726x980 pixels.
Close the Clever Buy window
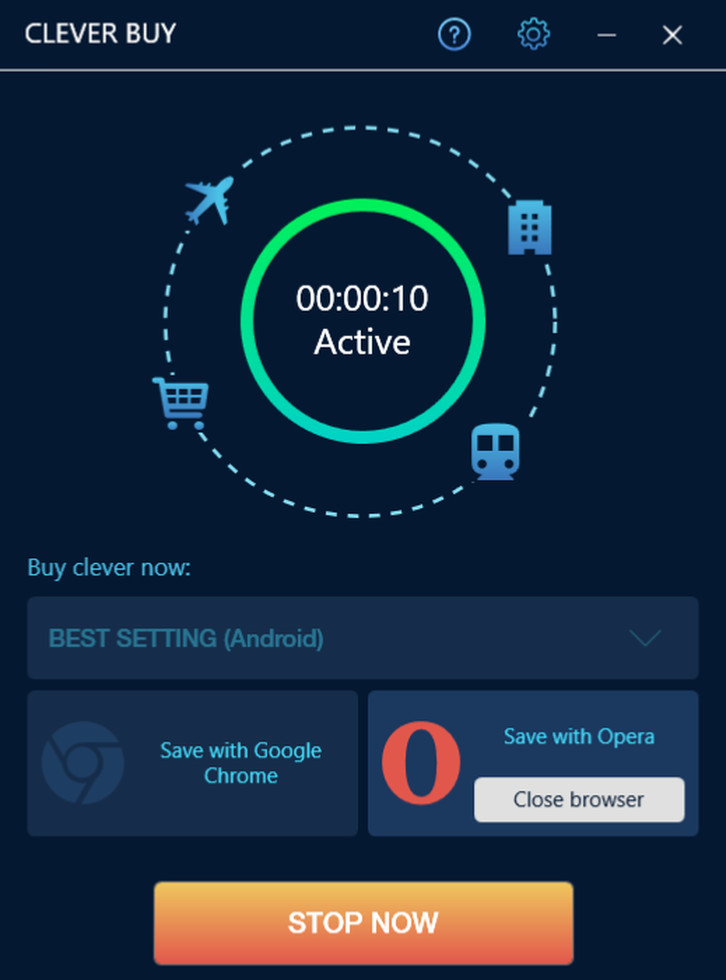click(672, 35)
